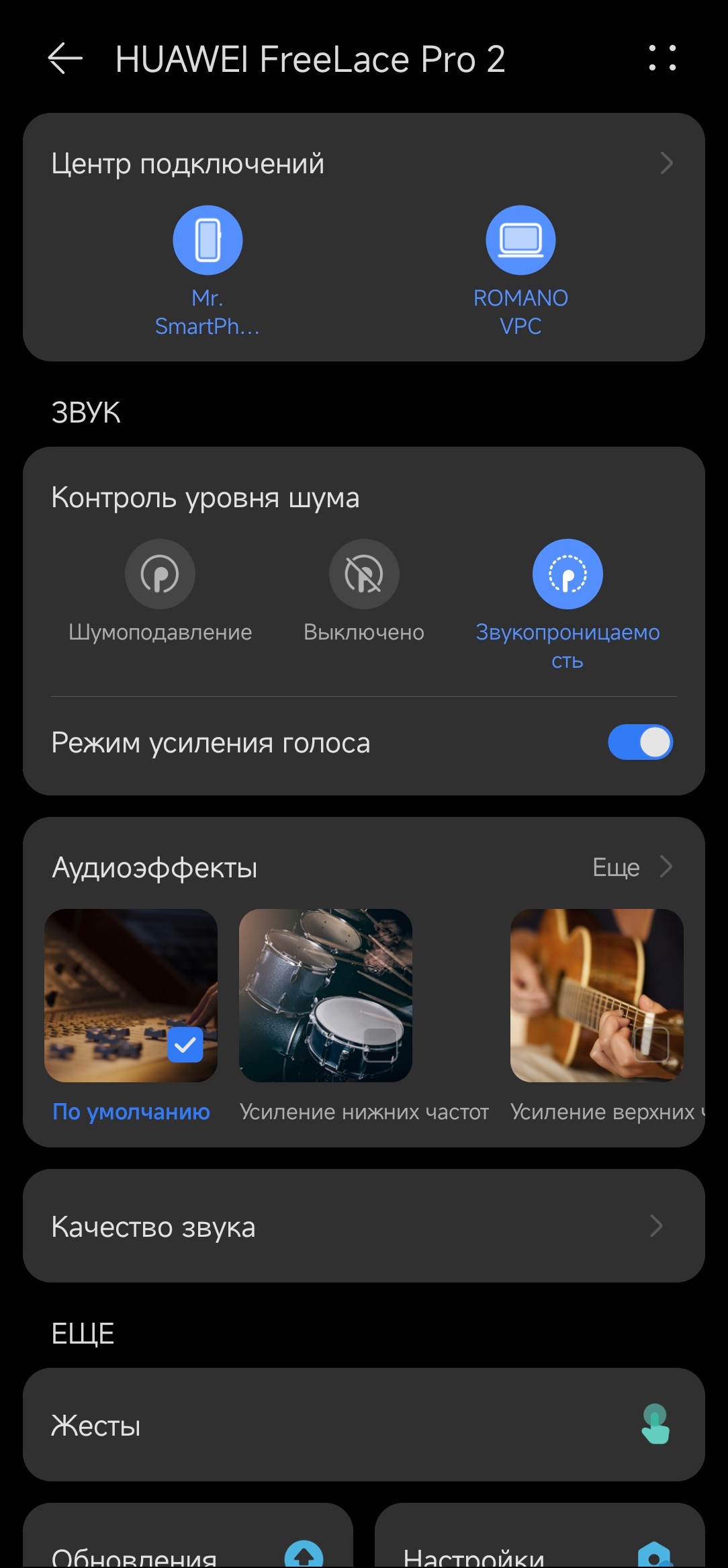Open Центр подключений
The width and height of the screenshot is (728, 1568).
click(363, 163)
